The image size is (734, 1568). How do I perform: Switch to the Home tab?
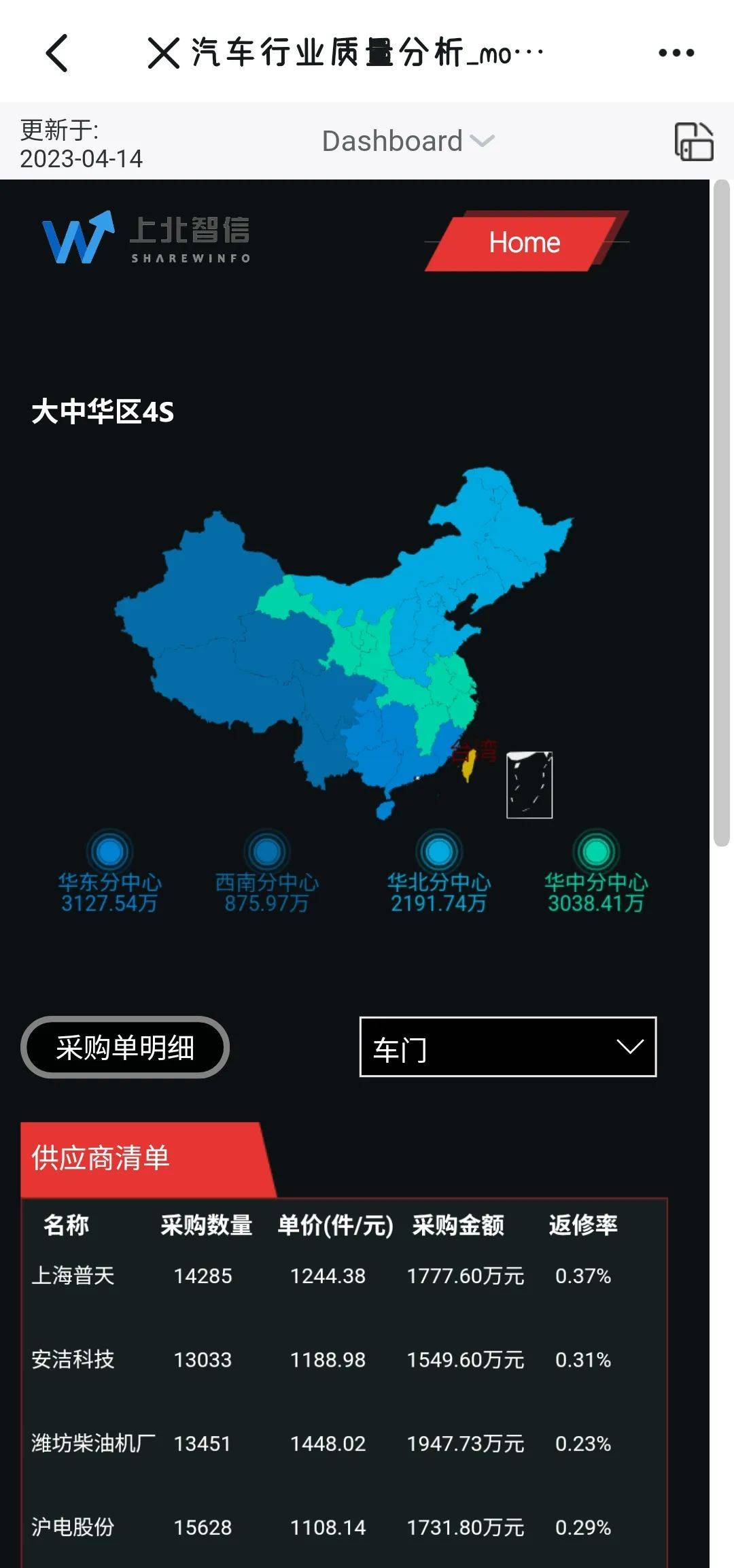pyautogui.click(x=524, y=243)
